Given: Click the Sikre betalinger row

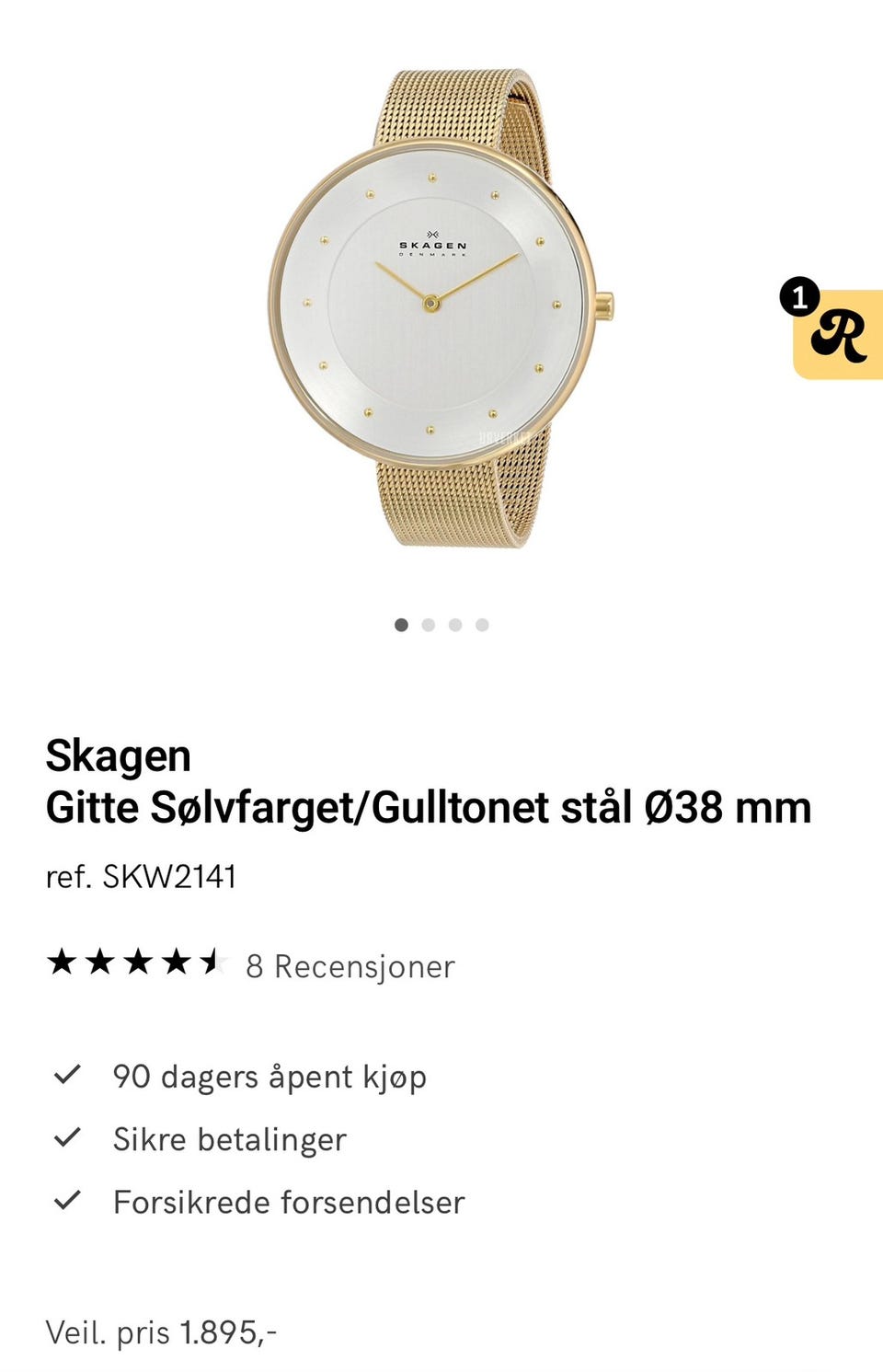Looking at the screenshot, I should click(229, 1138).
